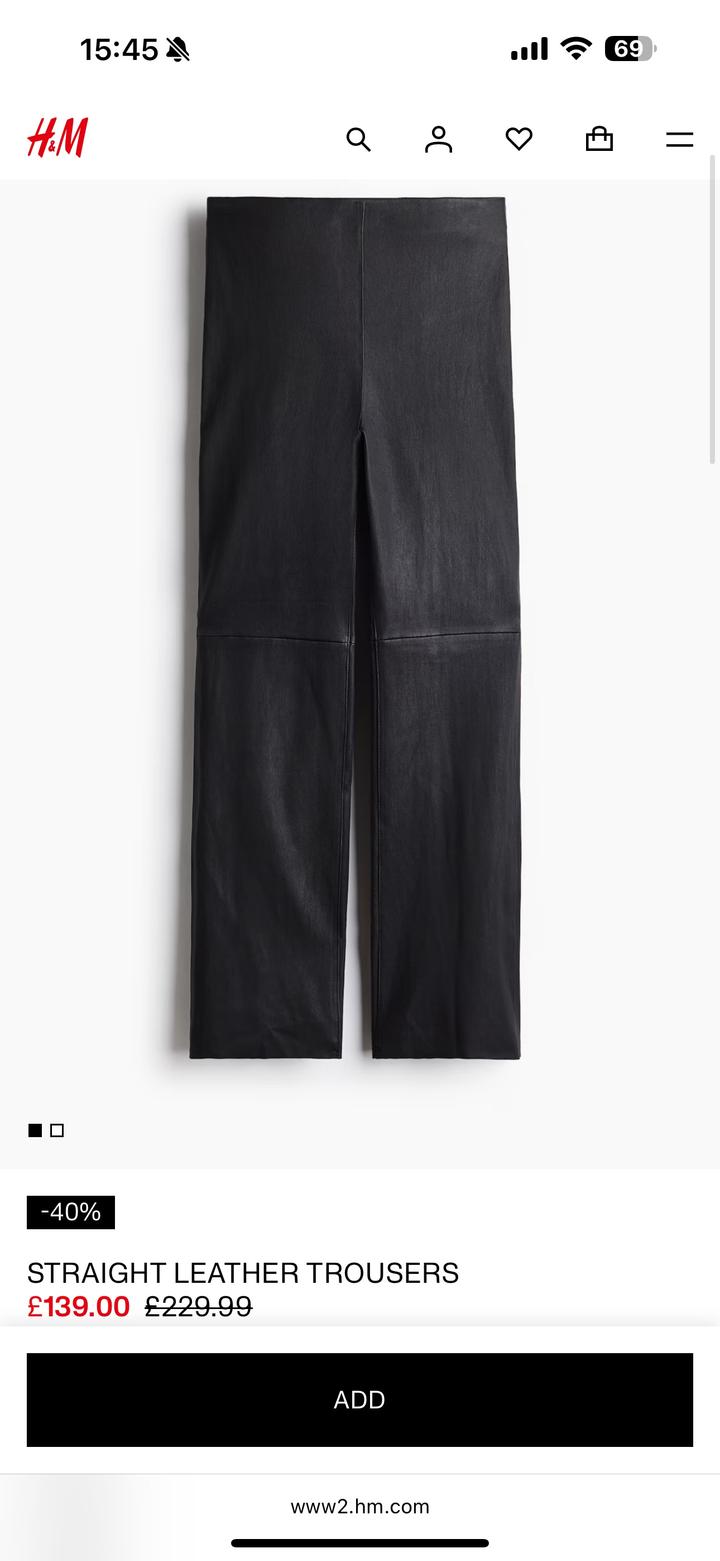
Task: Open the shopping bag icon
Action: click(x=599, y=139)
